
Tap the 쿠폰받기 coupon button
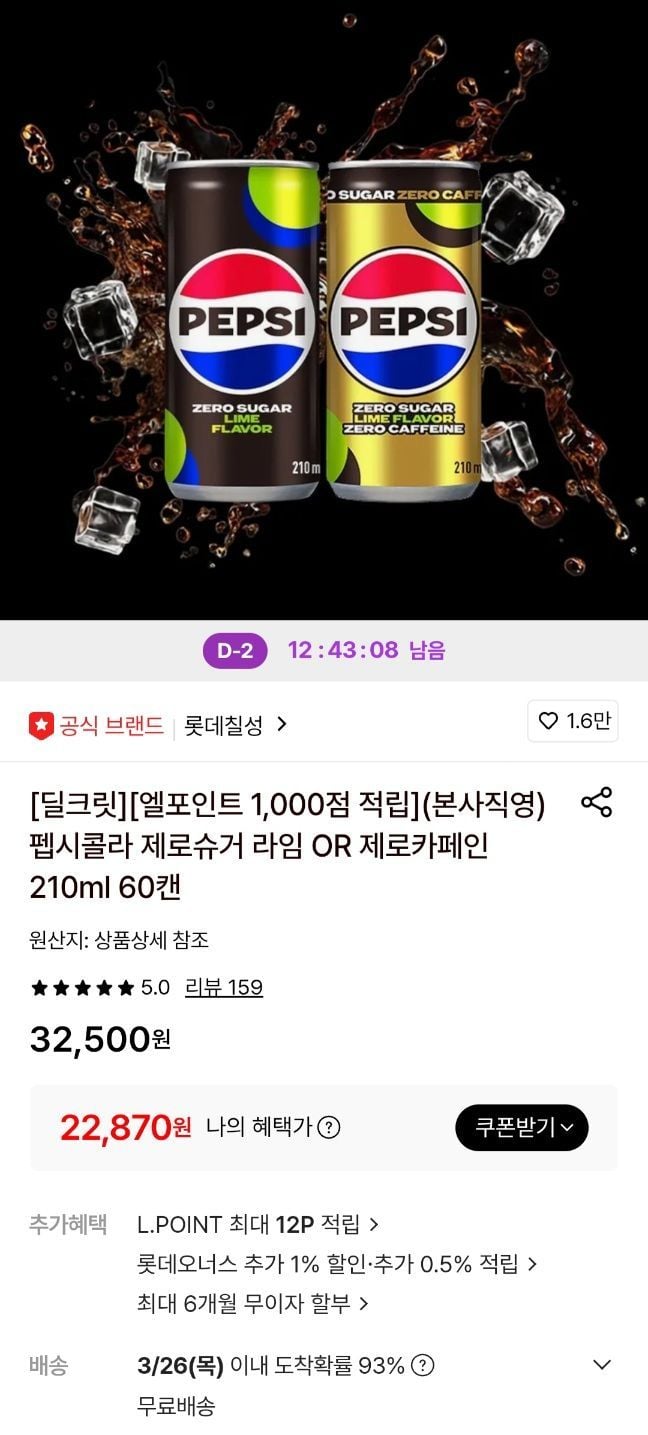tap(522, 1128)
